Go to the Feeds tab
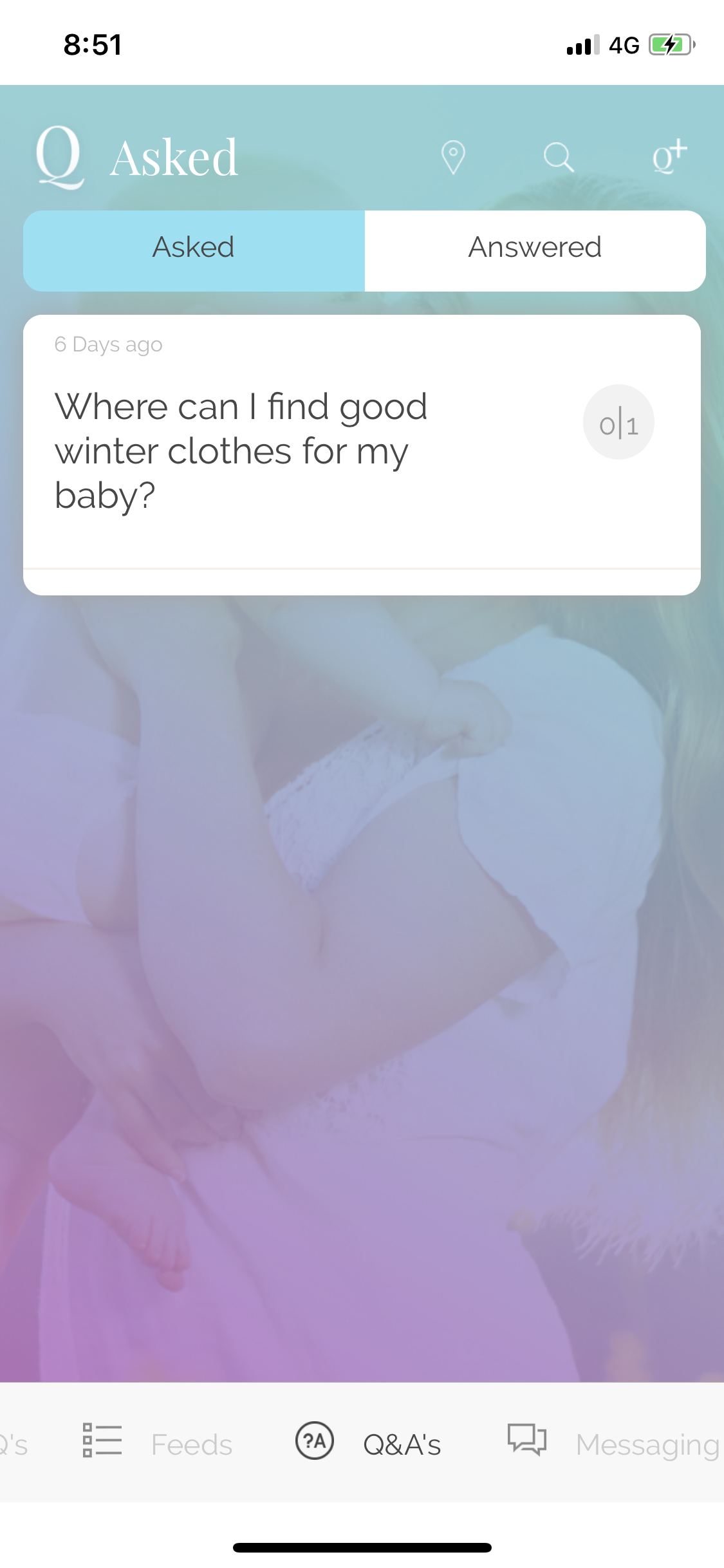Screen dimensions: 724x1568 pos(158,1443)
